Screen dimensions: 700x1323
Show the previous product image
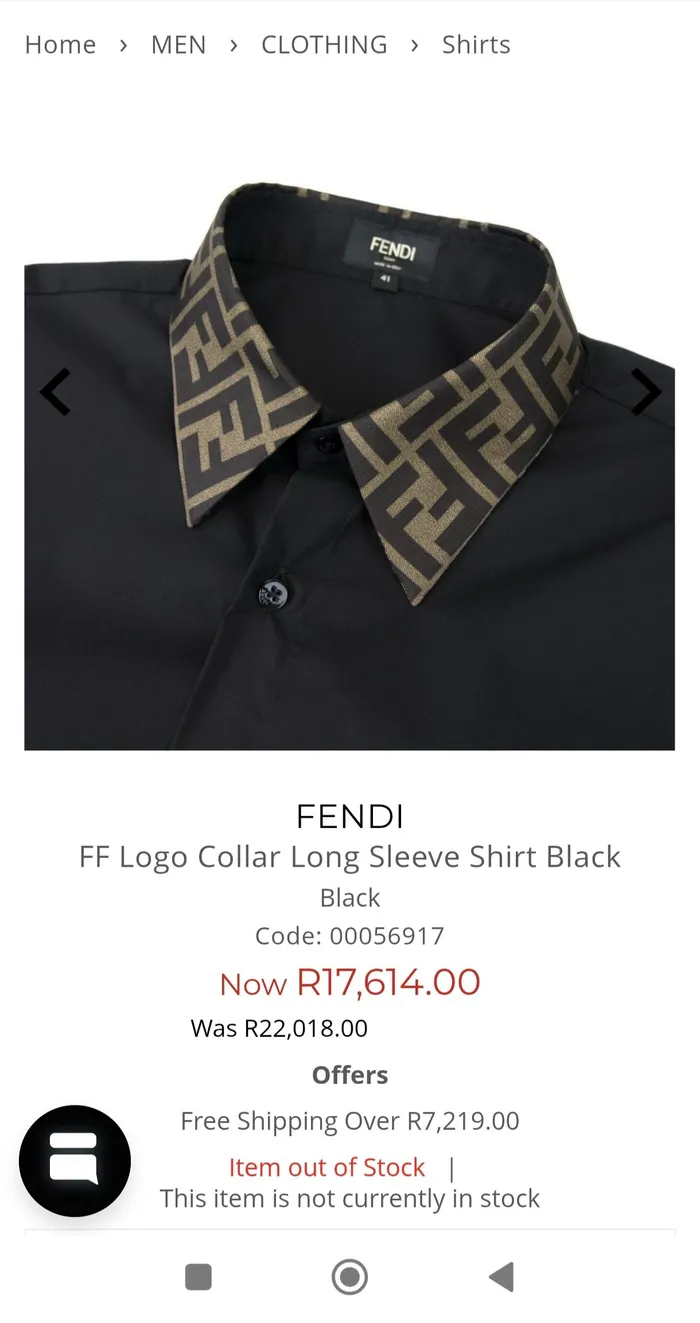pos(56,392)
